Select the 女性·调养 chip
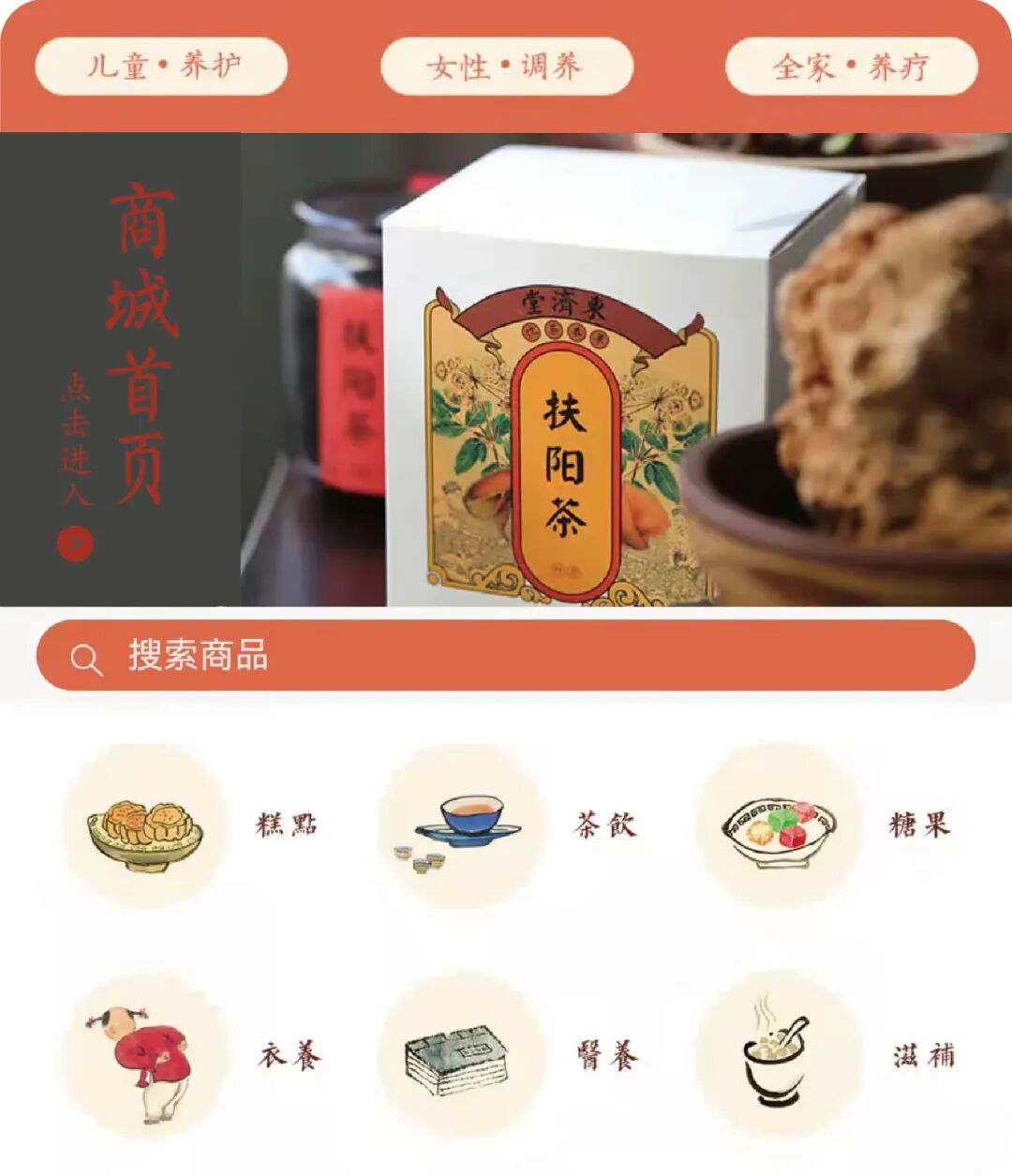The image size is (1012, 1176). tap(506, 67)
